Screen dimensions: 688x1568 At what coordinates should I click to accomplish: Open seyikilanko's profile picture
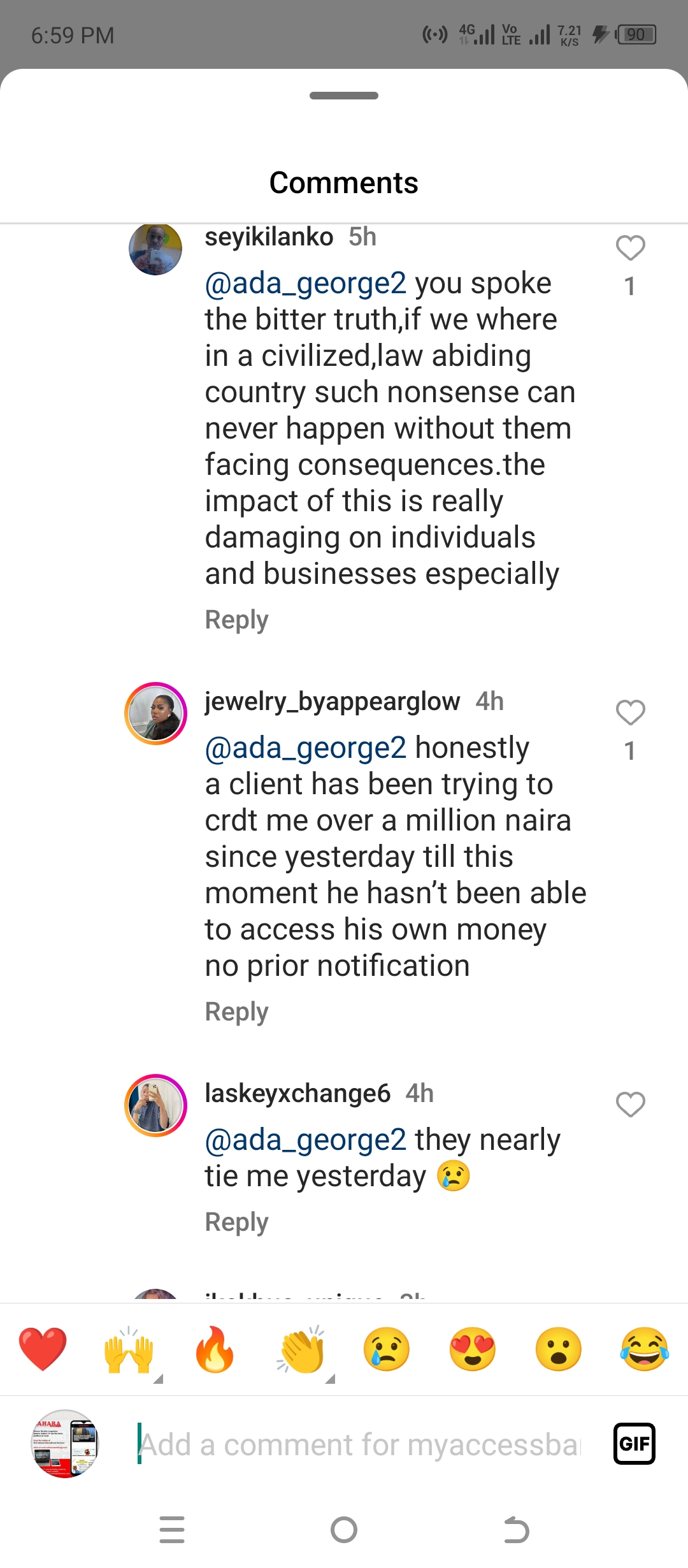pyautogui.click(x=155, y=249)
